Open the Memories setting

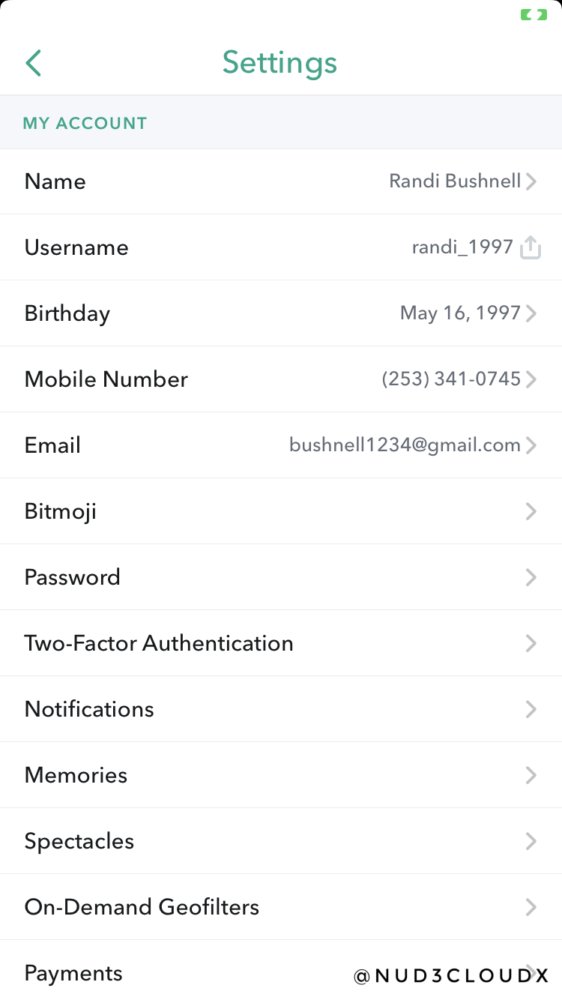[281, 775]
